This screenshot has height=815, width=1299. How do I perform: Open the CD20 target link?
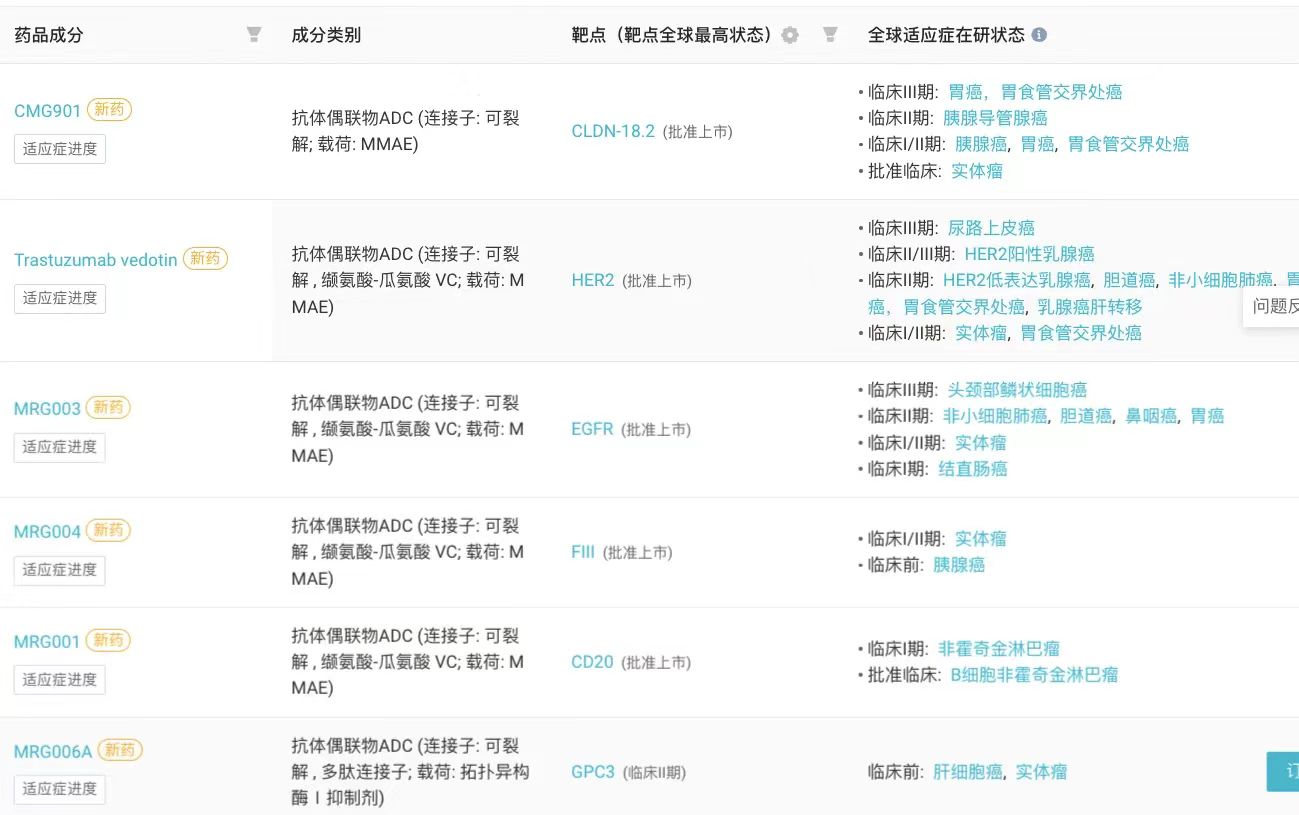592,662
